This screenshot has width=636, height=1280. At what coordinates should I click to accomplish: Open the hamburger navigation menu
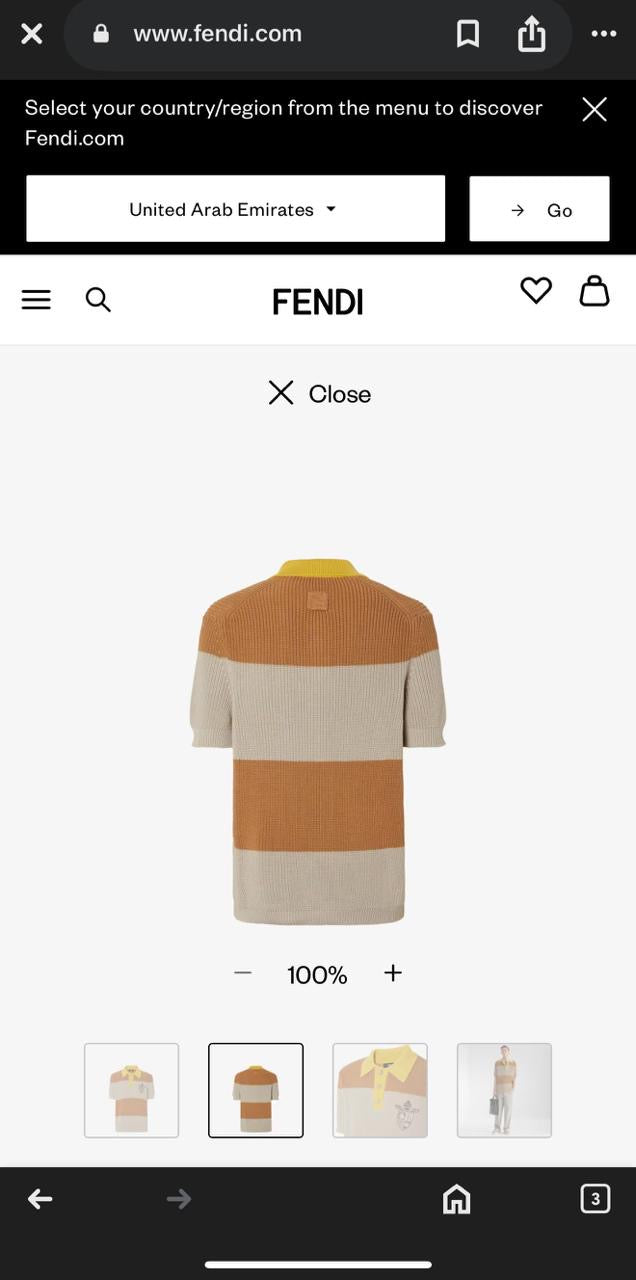click(36, 299)
